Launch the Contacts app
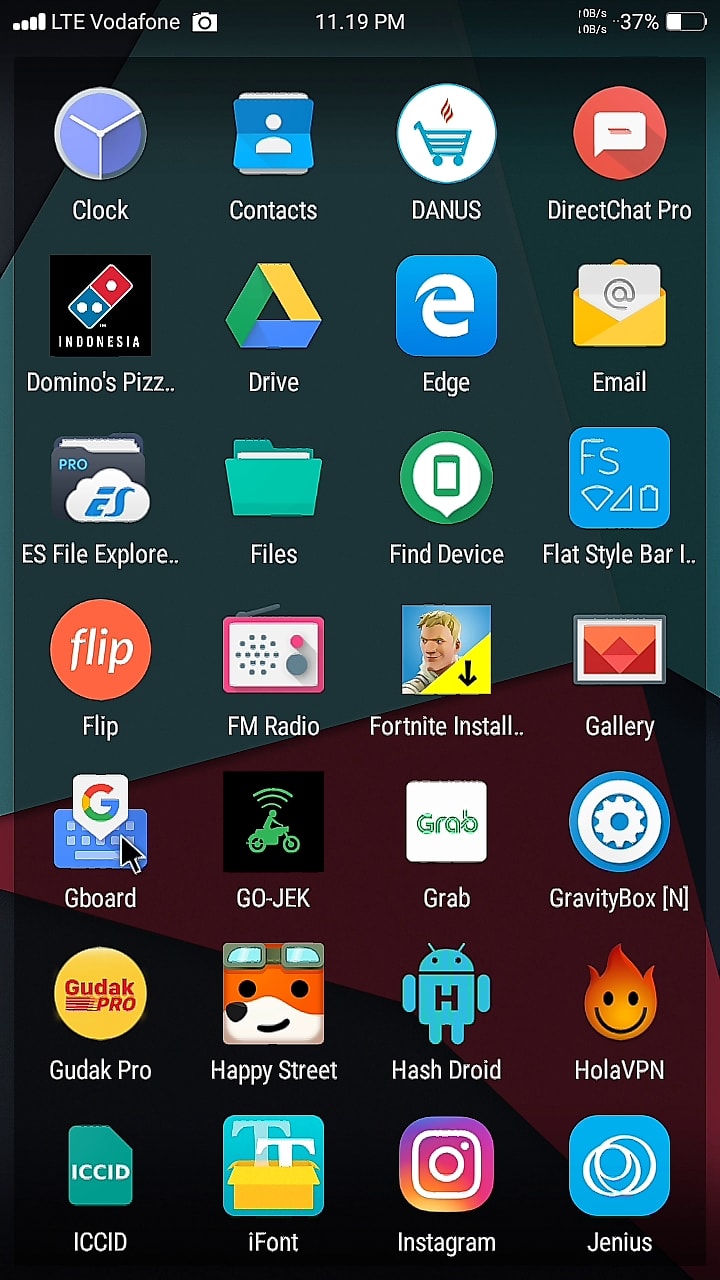This screenshot has width=720, height=1280. click(x=273, y=134)
